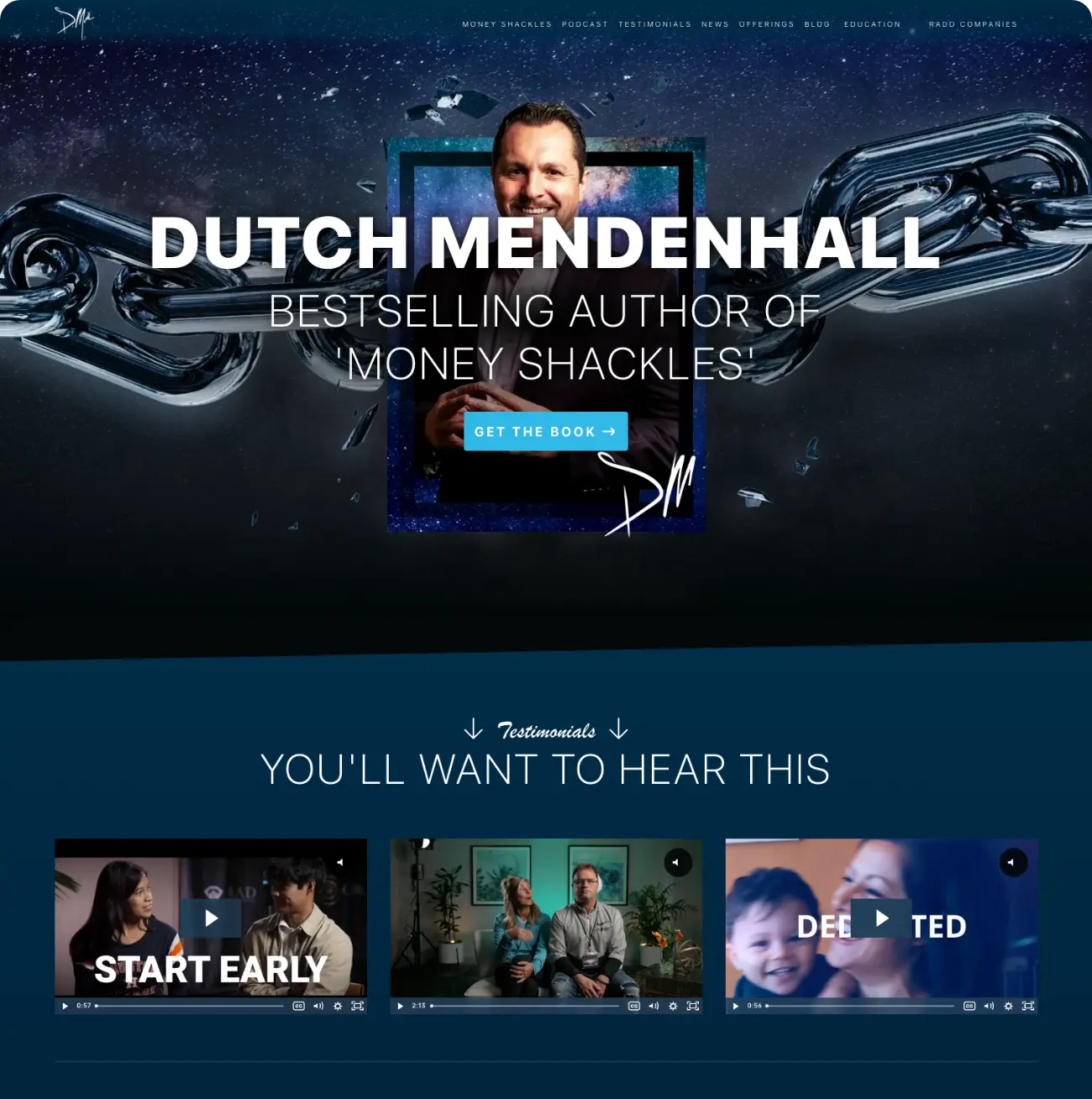
Task: Open Testimonials in the top menu
Action: click(x=654, y=24)
